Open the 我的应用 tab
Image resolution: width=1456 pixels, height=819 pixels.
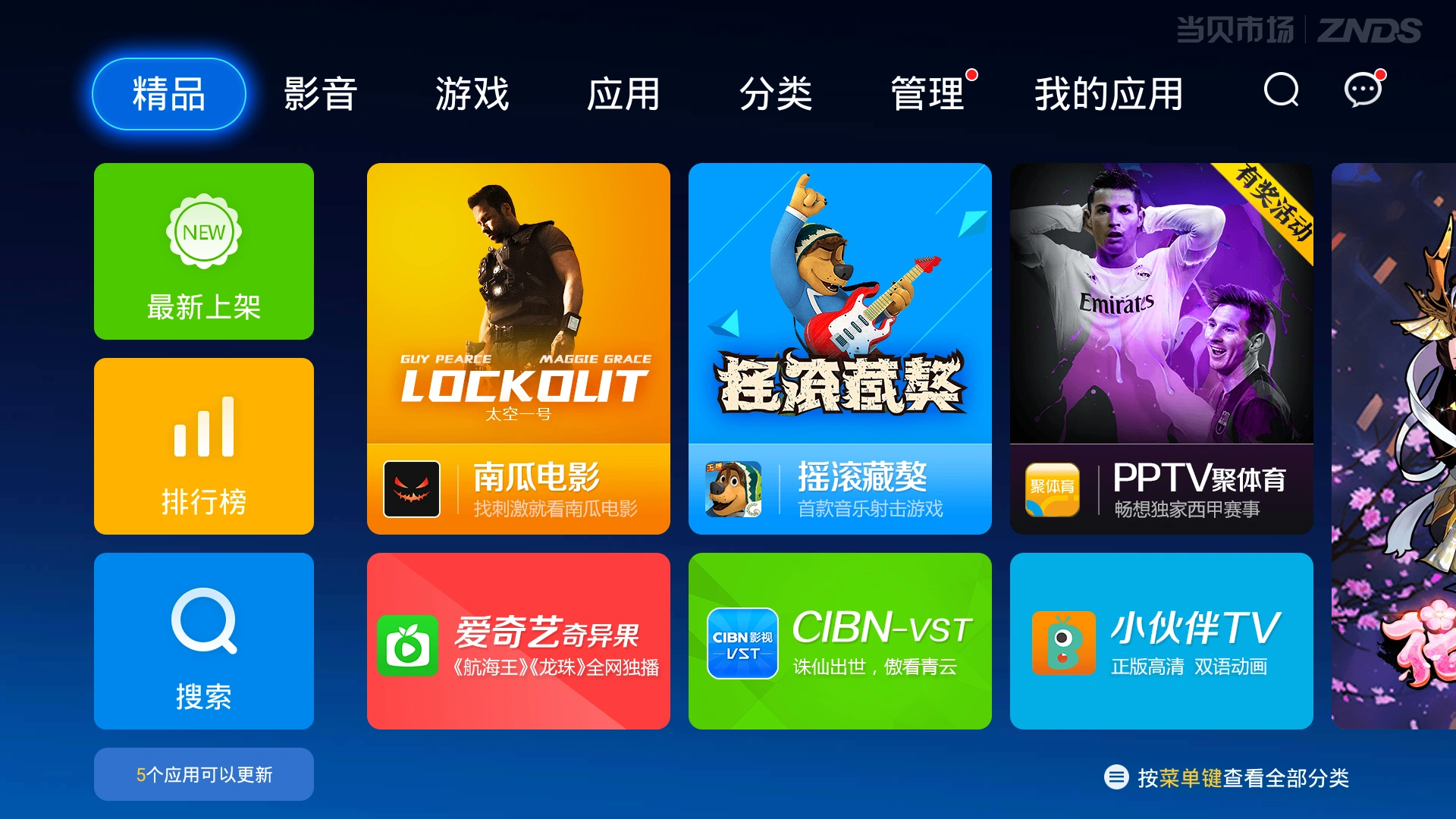click(x=1109, y=94)
